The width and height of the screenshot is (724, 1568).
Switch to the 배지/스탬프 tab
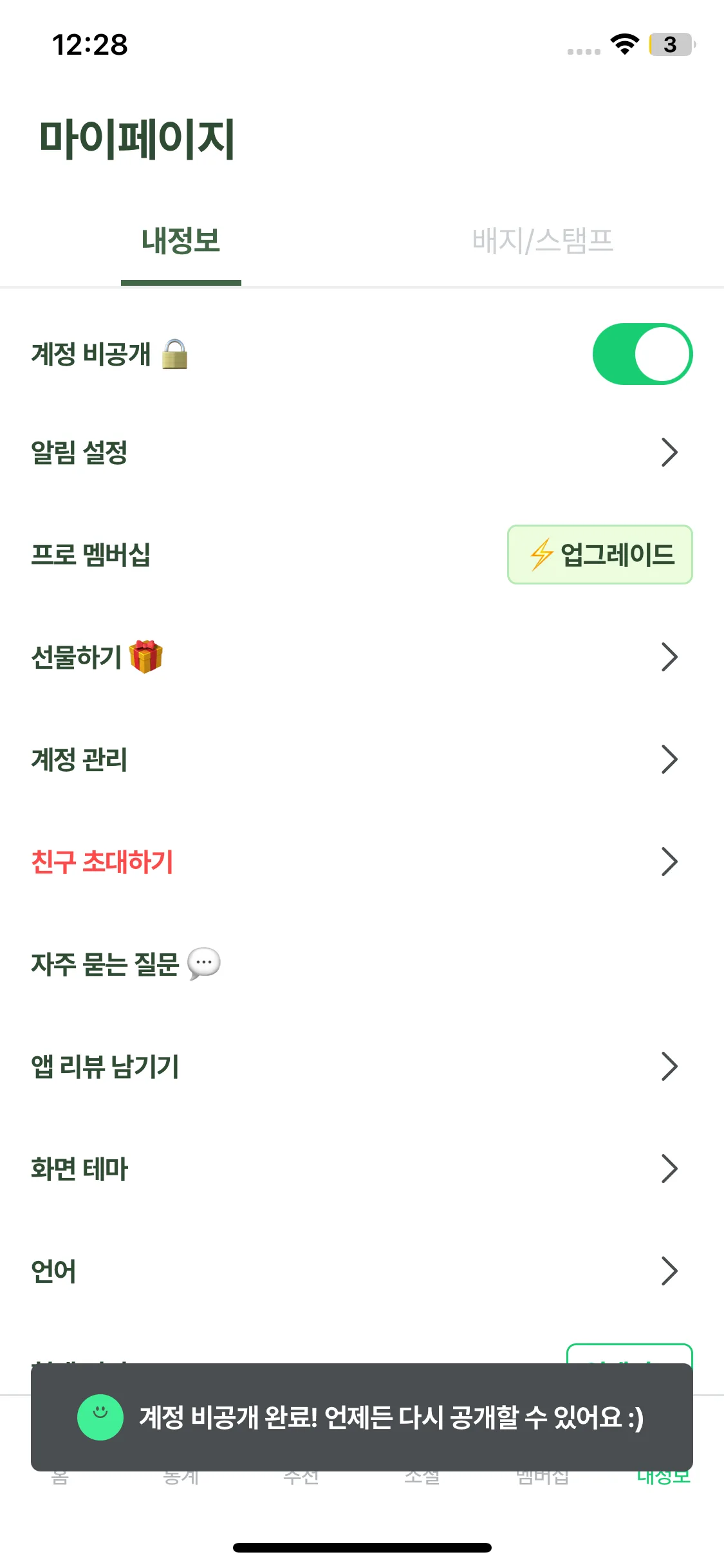click(543, 241)
